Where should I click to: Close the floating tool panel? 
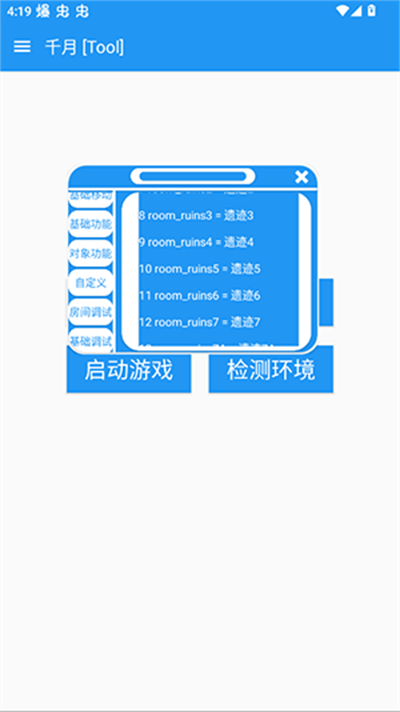point(301,176)
